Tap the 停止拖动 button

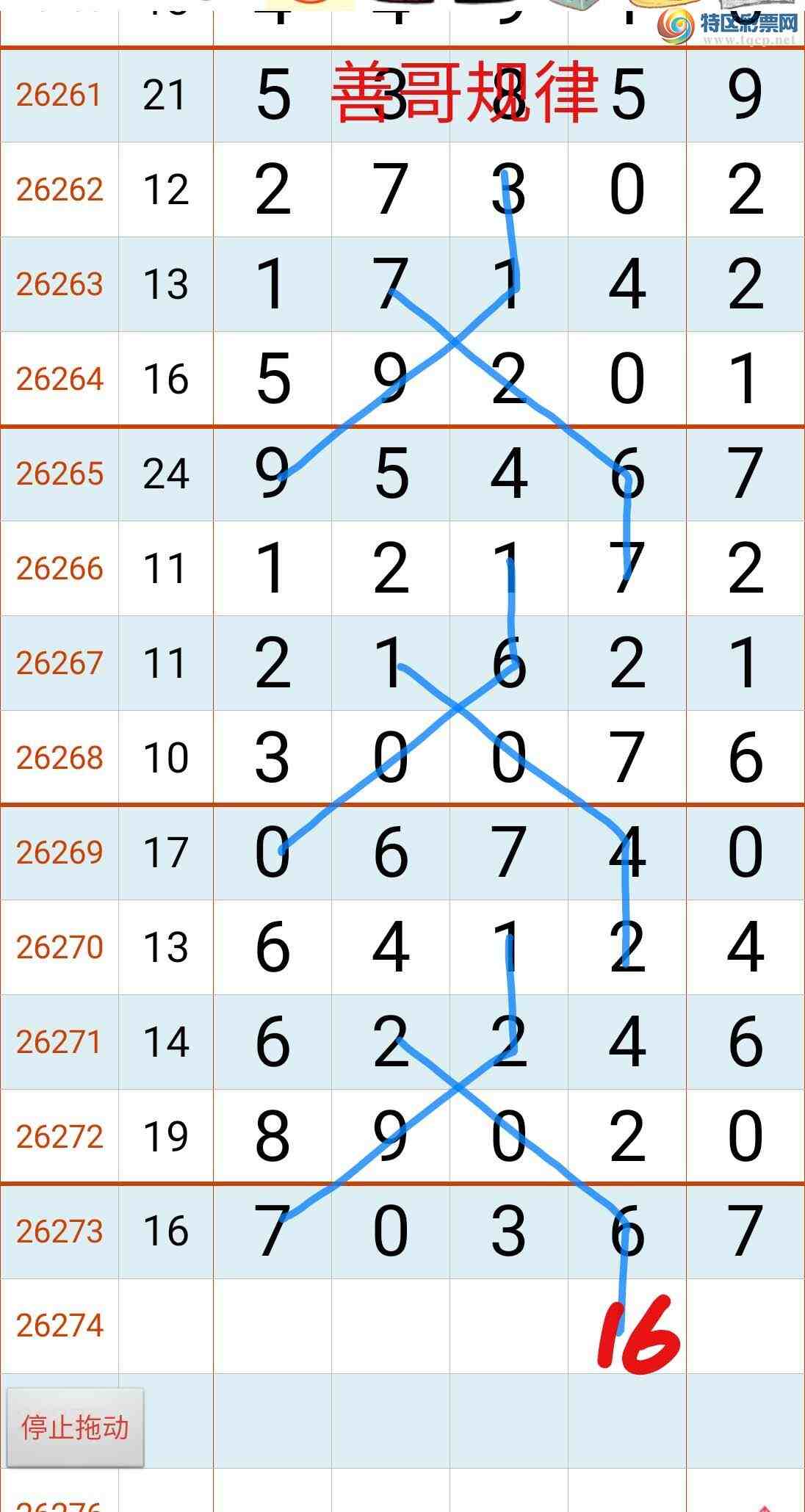[75, 1428]
